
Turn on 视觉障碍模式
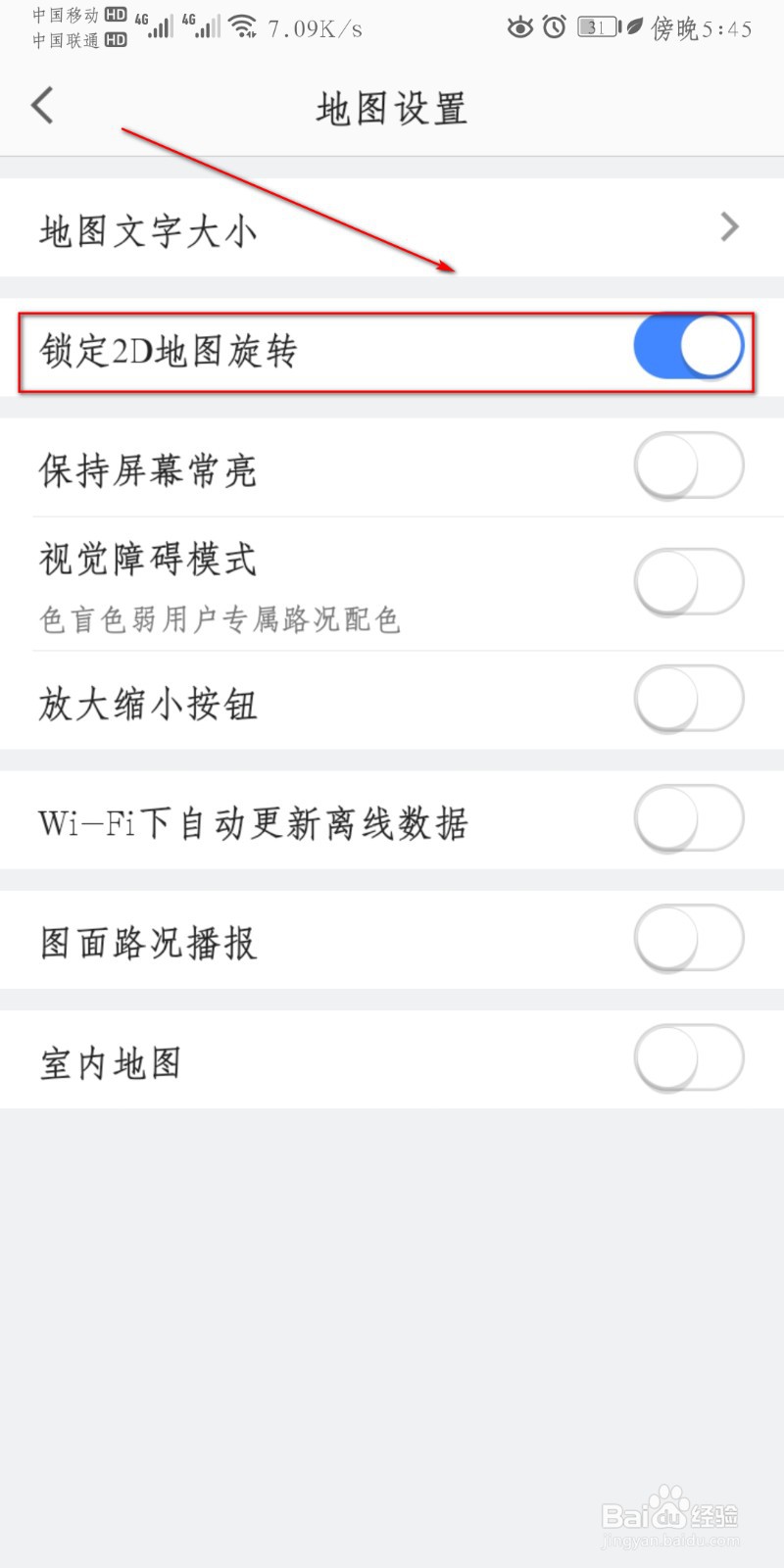click(688, 582)
